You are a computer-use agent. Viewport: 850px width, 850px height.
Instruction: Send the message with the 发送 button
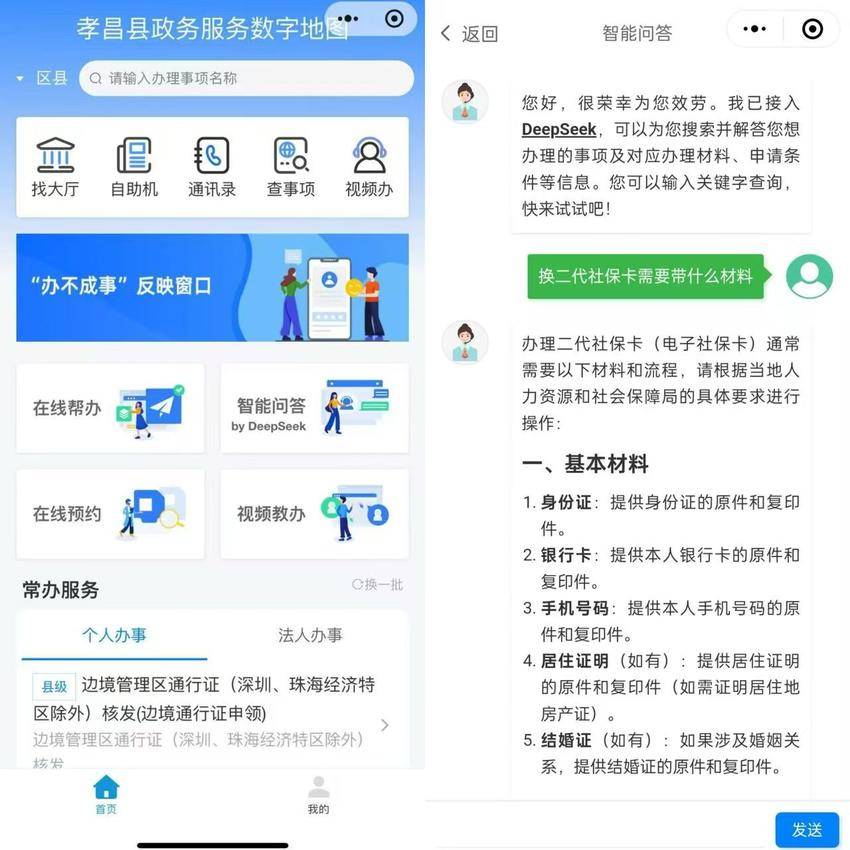(806, 830)
